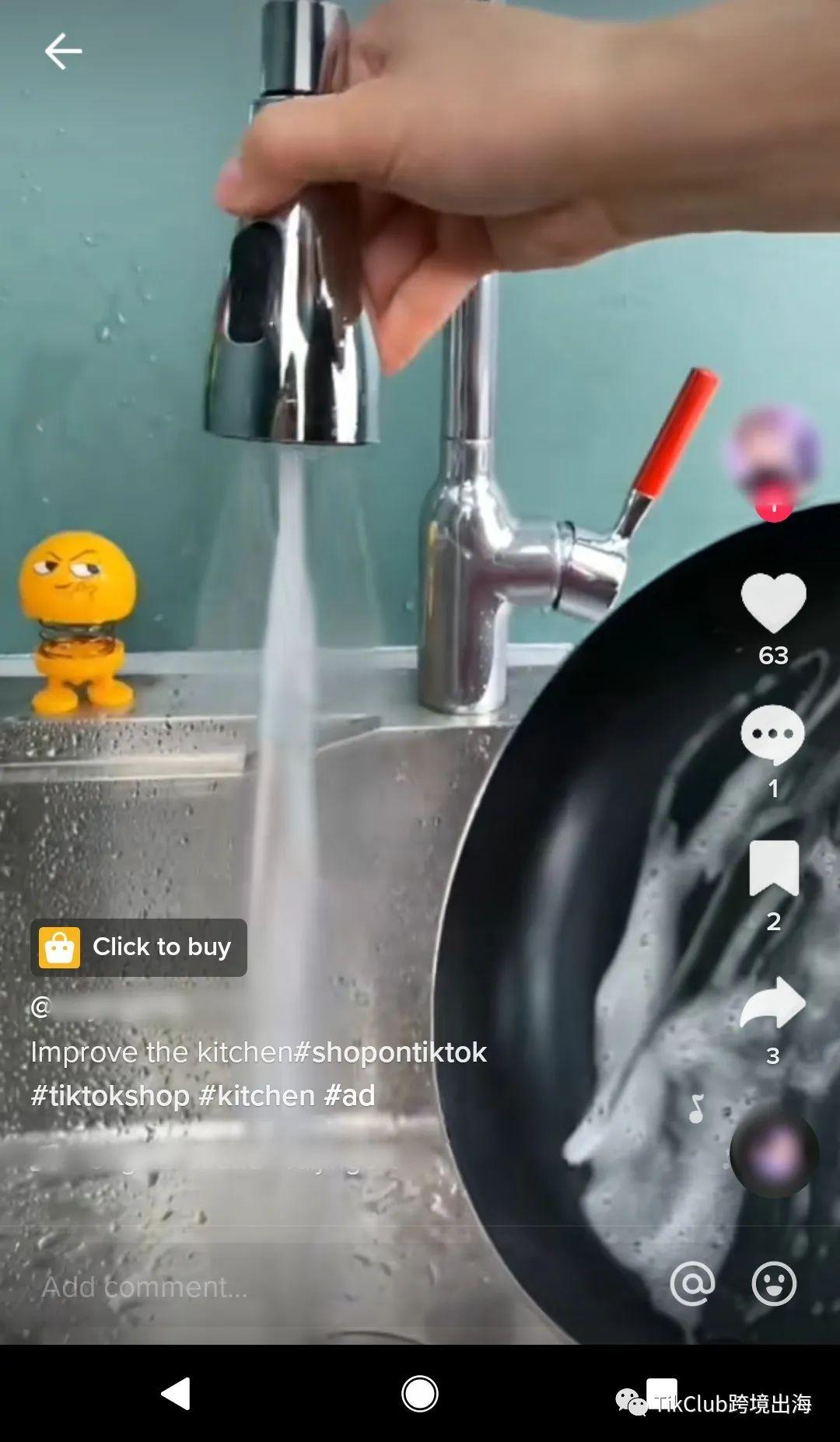Tap Click to buy product link

pyautogui.click(x=139, y=947)
